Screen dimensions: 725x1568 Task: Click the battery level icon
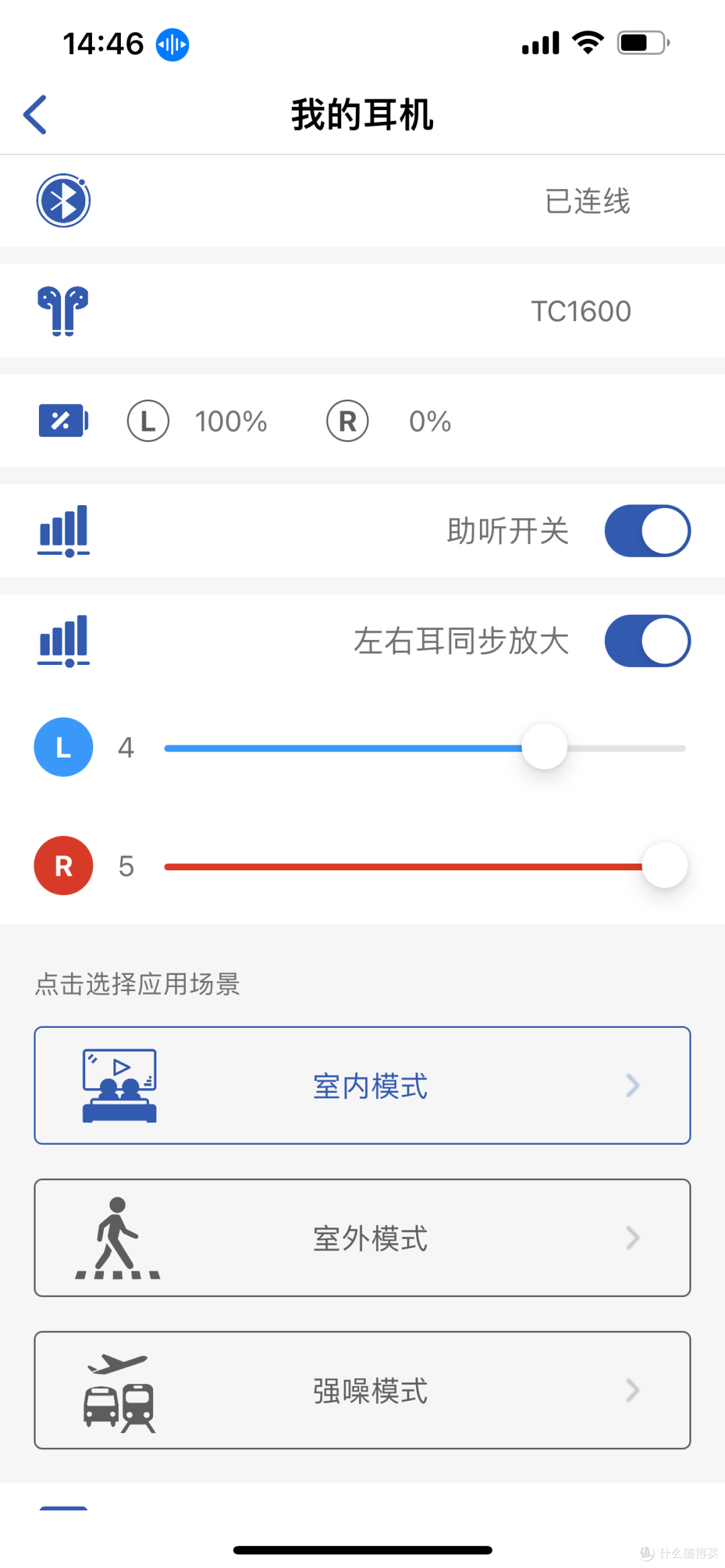[x=62, y=421]
